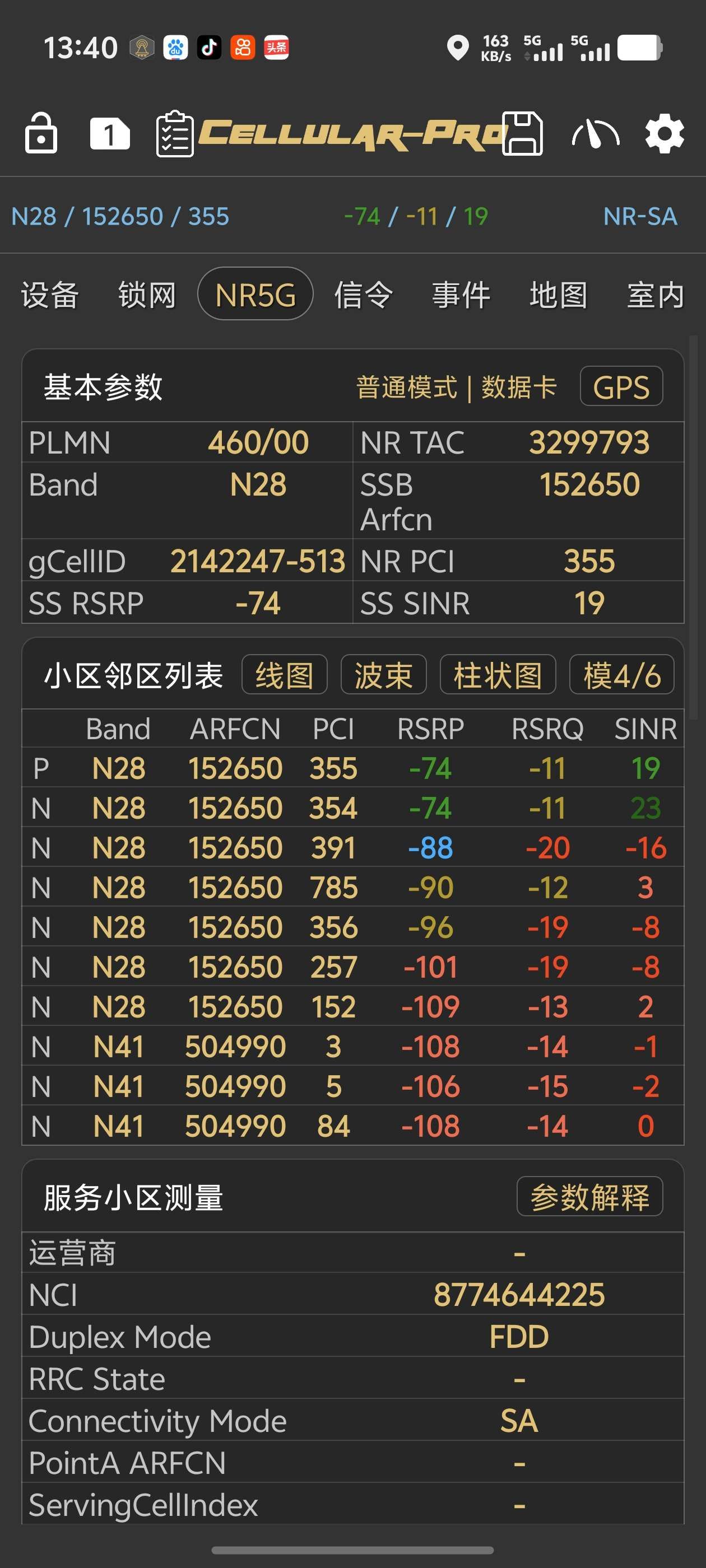This screenshot has height=1568, width=706.
Task: Save log with the floppy disk icon
Action: [522, 133]
